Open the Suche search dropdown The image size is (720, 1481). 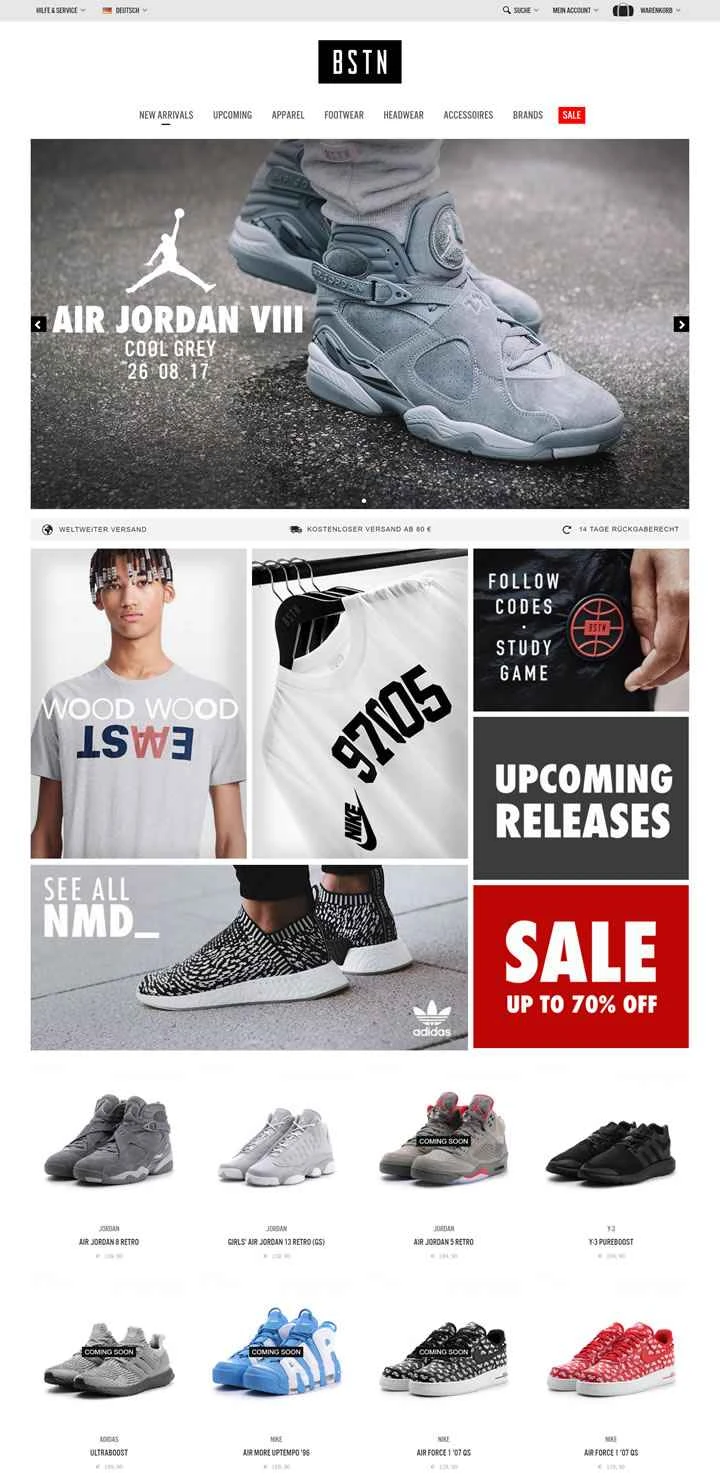521,10
